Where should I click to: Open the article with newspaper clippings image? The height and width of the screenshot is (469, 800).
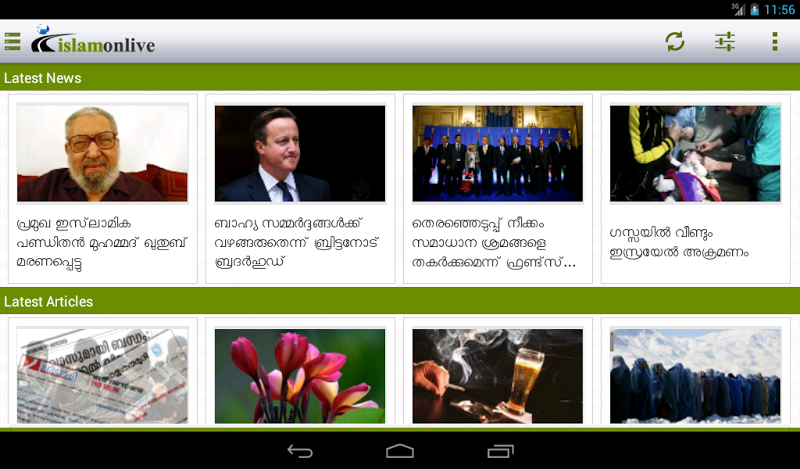(102, 374)
